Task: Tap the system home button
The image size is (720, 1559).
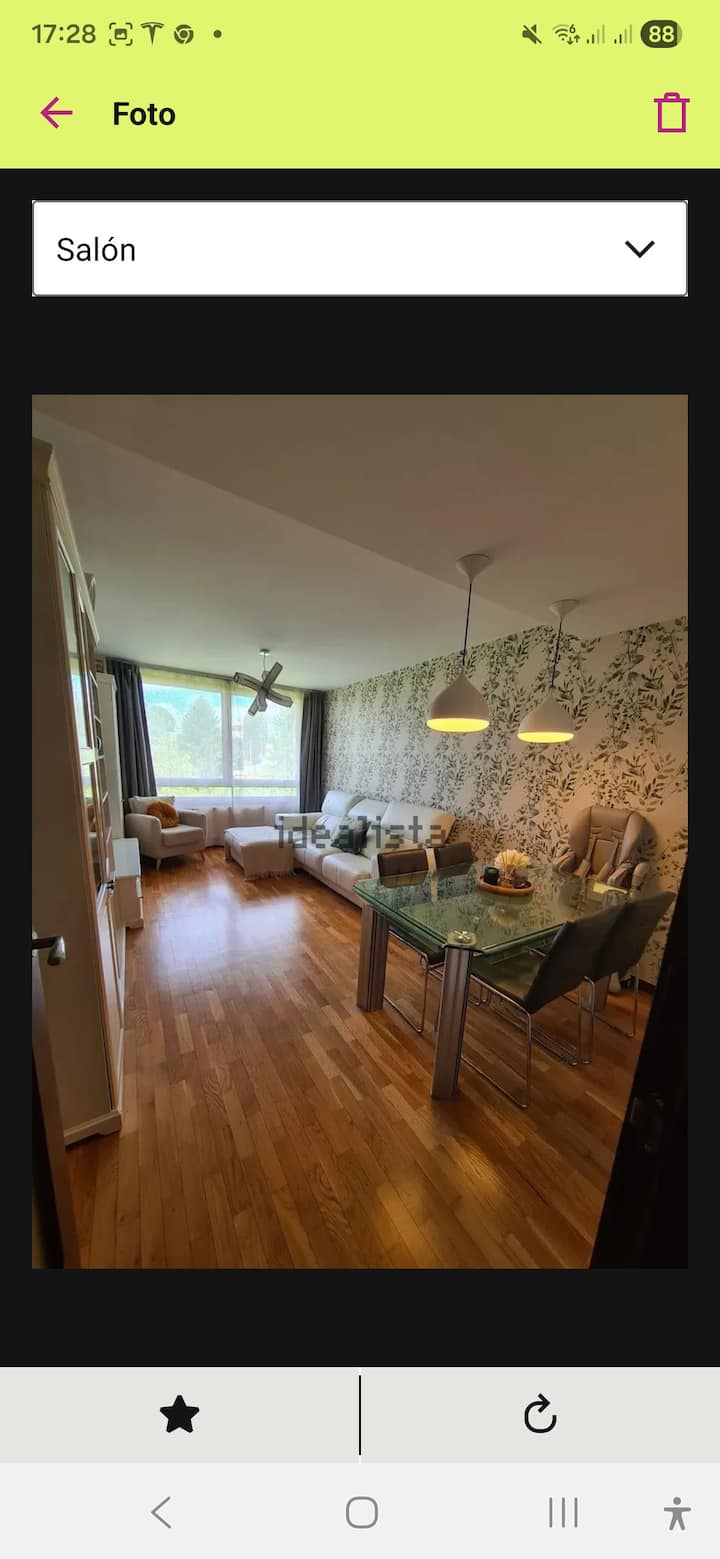Action: tap(361, 1512)
